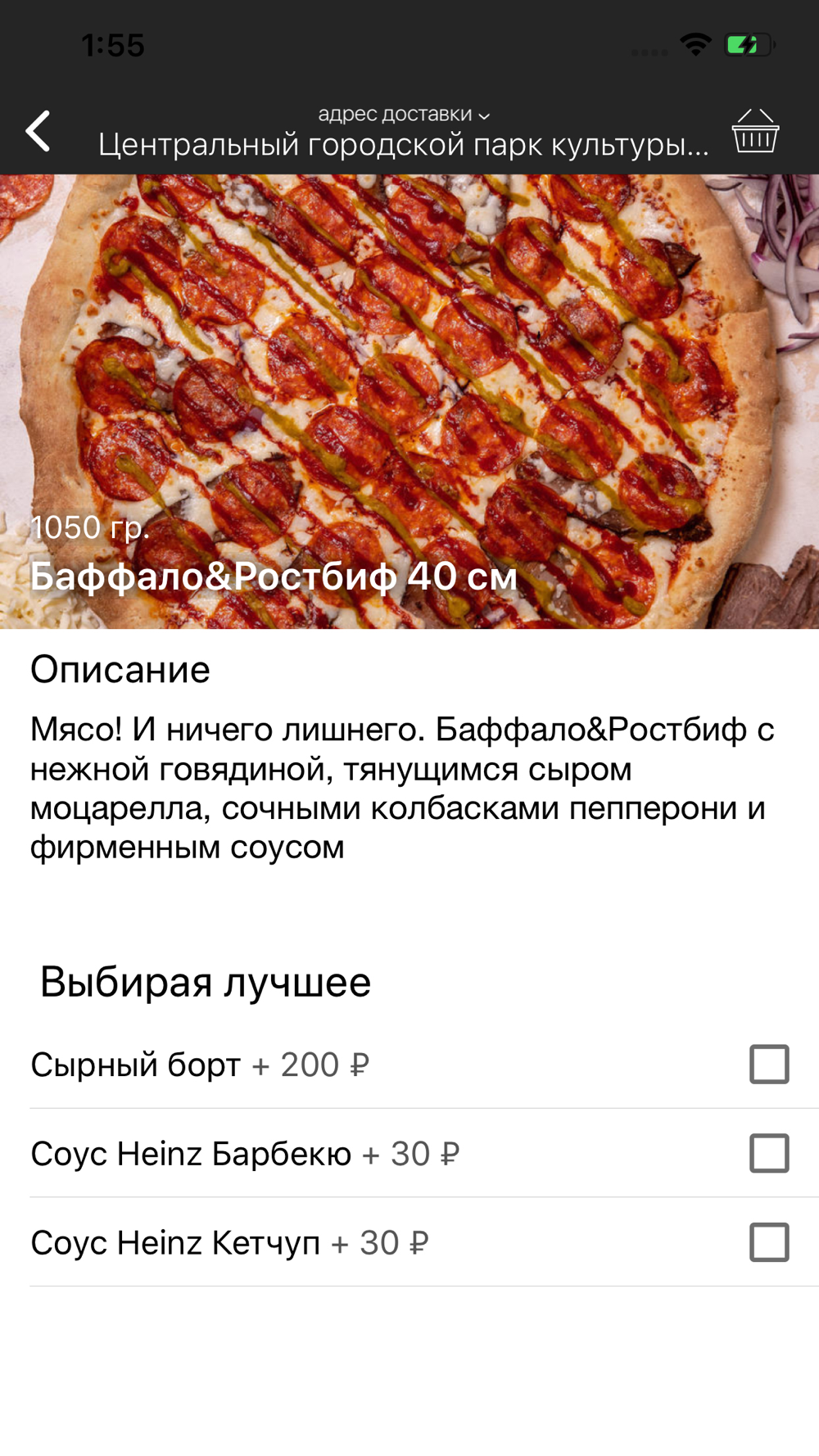
Task: Open the shopping basket
Action: pyautogui.click(x=755, y=131)
